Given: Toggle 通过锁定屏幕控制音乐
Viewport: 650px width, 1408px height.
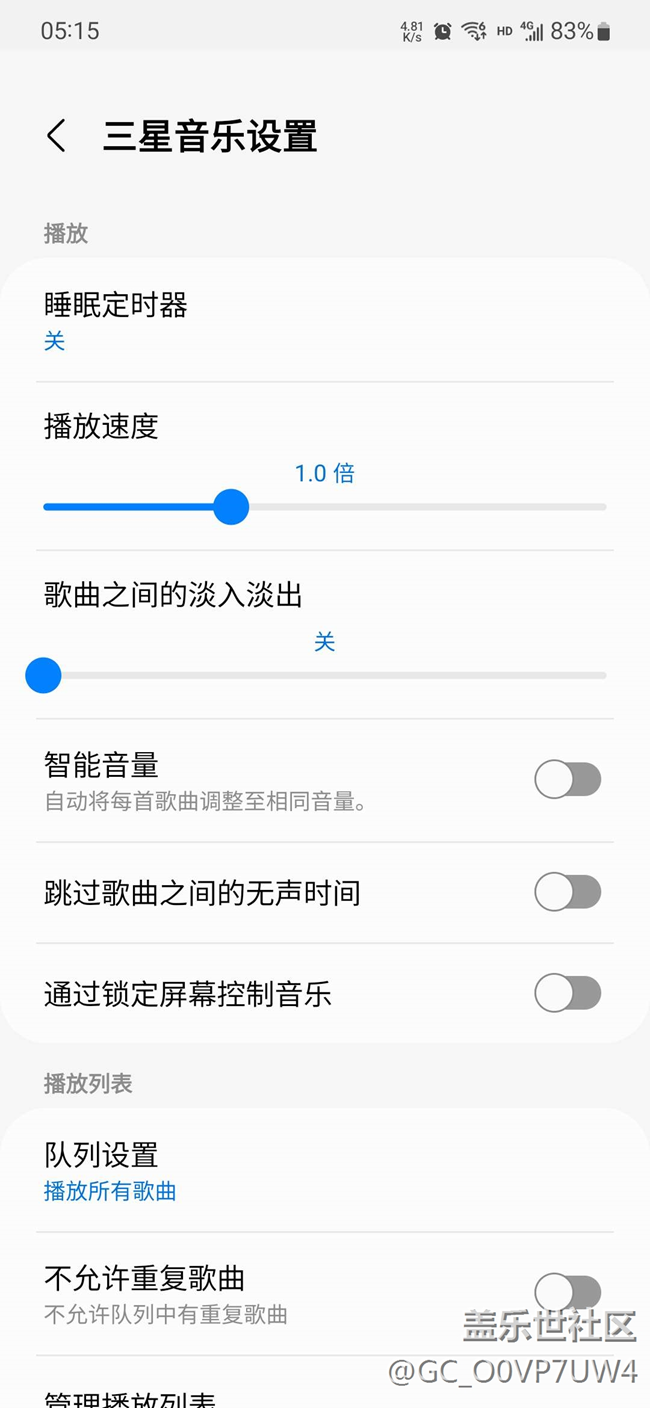Looking at the screenshot, I should pos(567,993).
